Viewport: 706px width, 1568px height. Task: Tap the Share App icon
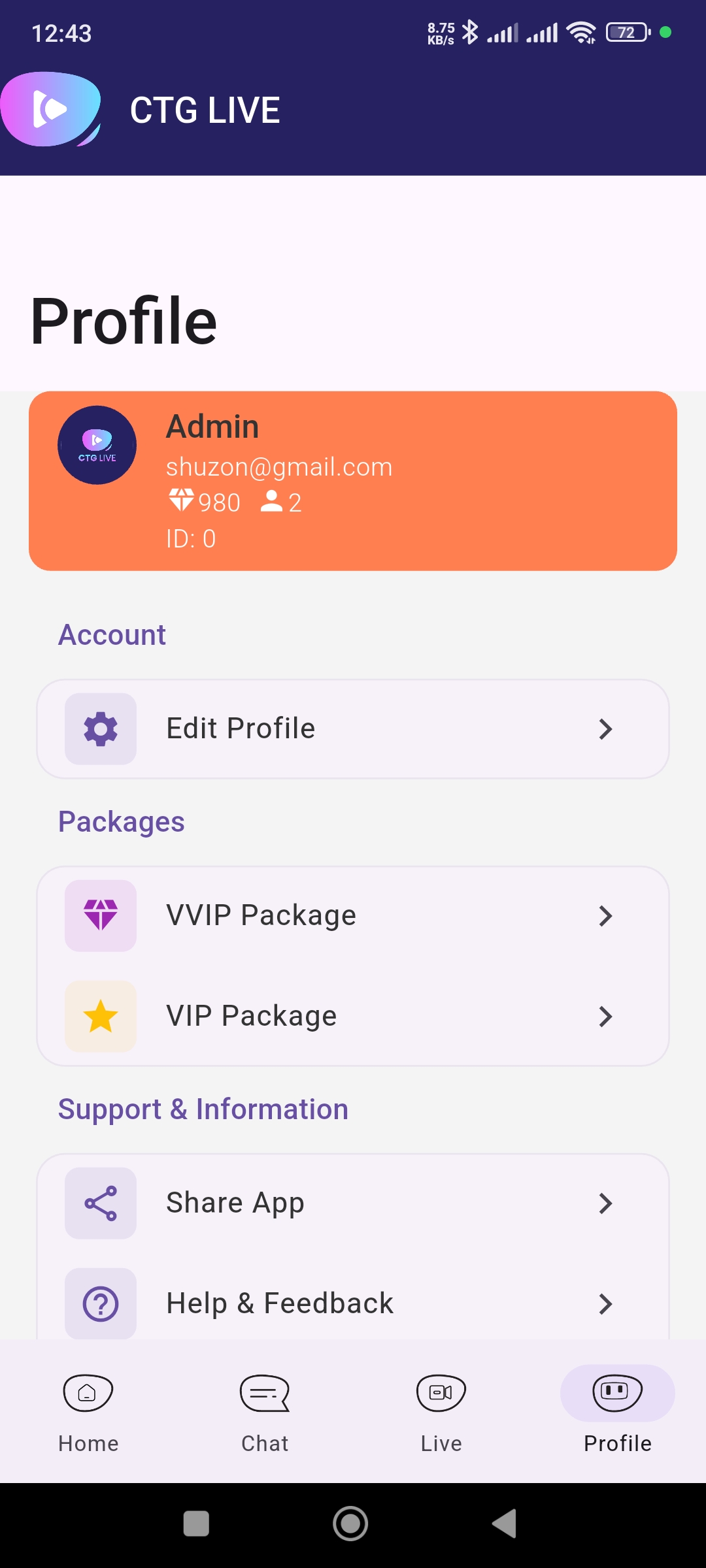pyautogui.click(x=99, y=1203)
